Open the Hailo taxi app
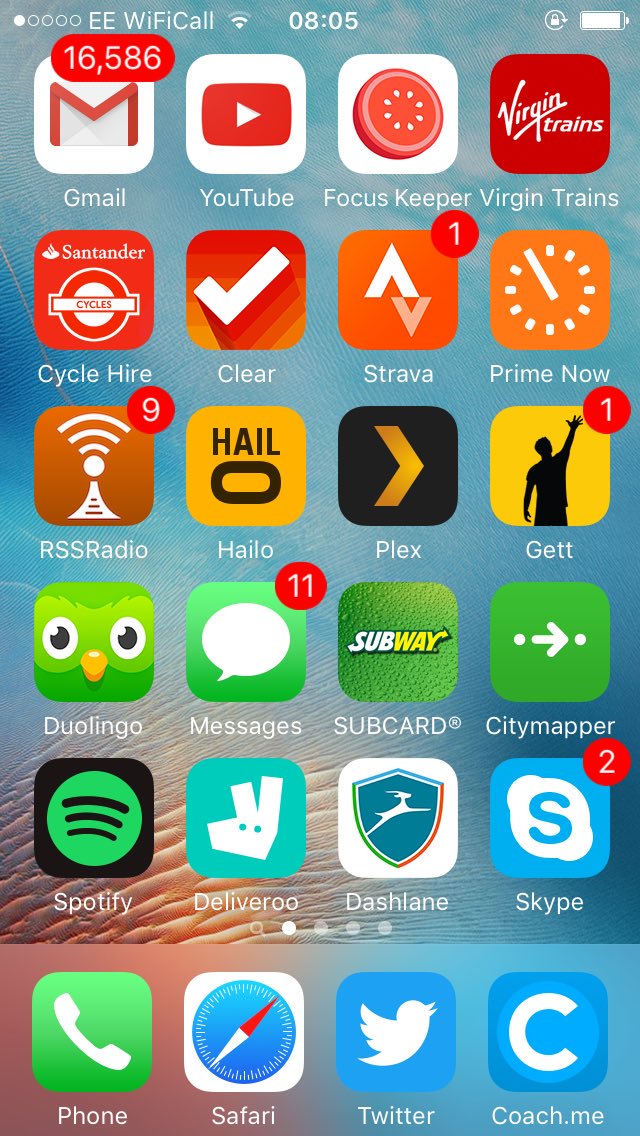 coord(246,467)
